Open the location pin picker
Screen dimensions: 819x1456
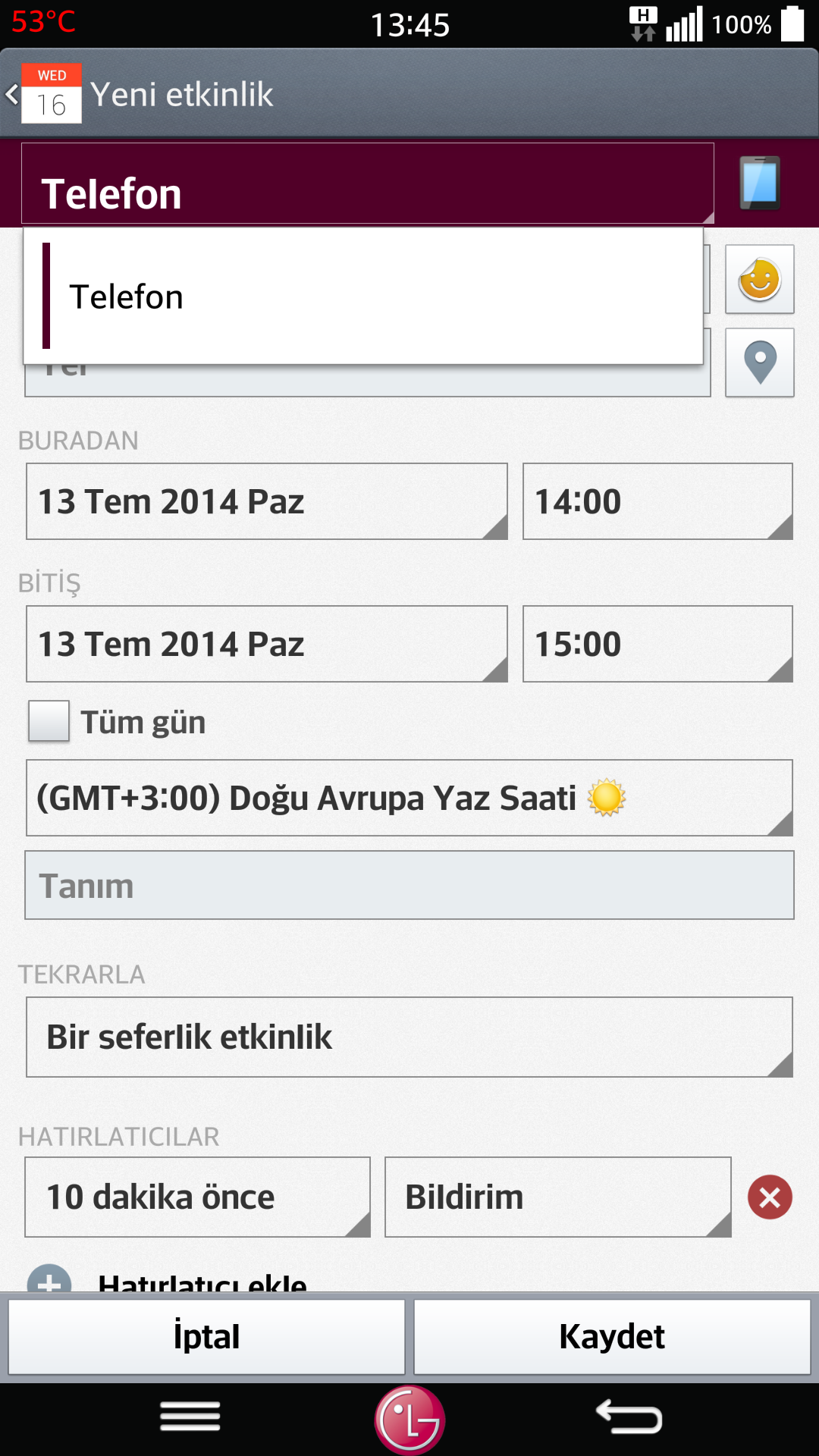tap(760, 362)
